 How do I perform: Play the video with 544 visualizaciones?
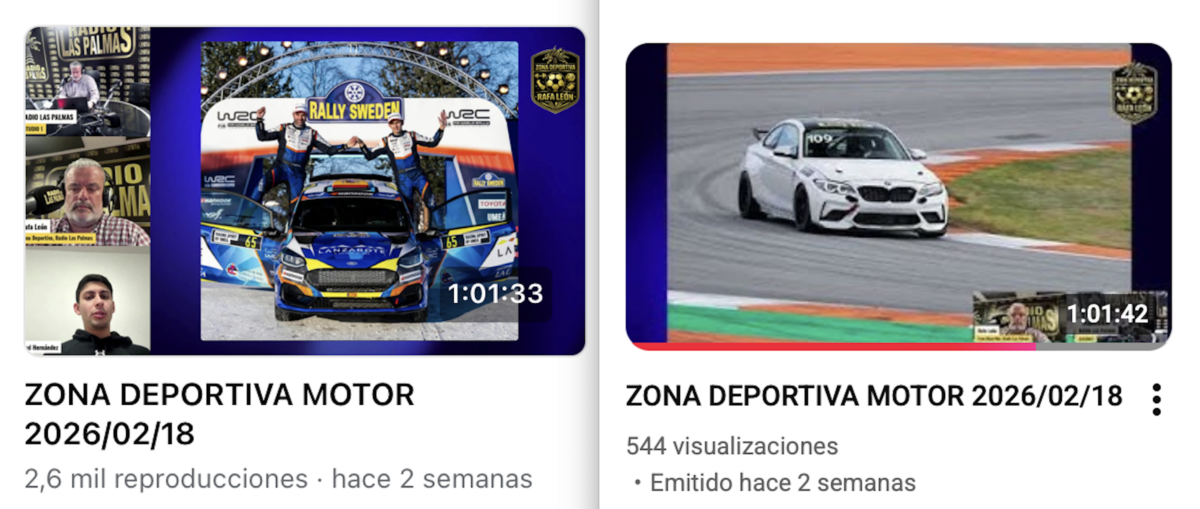897,196
